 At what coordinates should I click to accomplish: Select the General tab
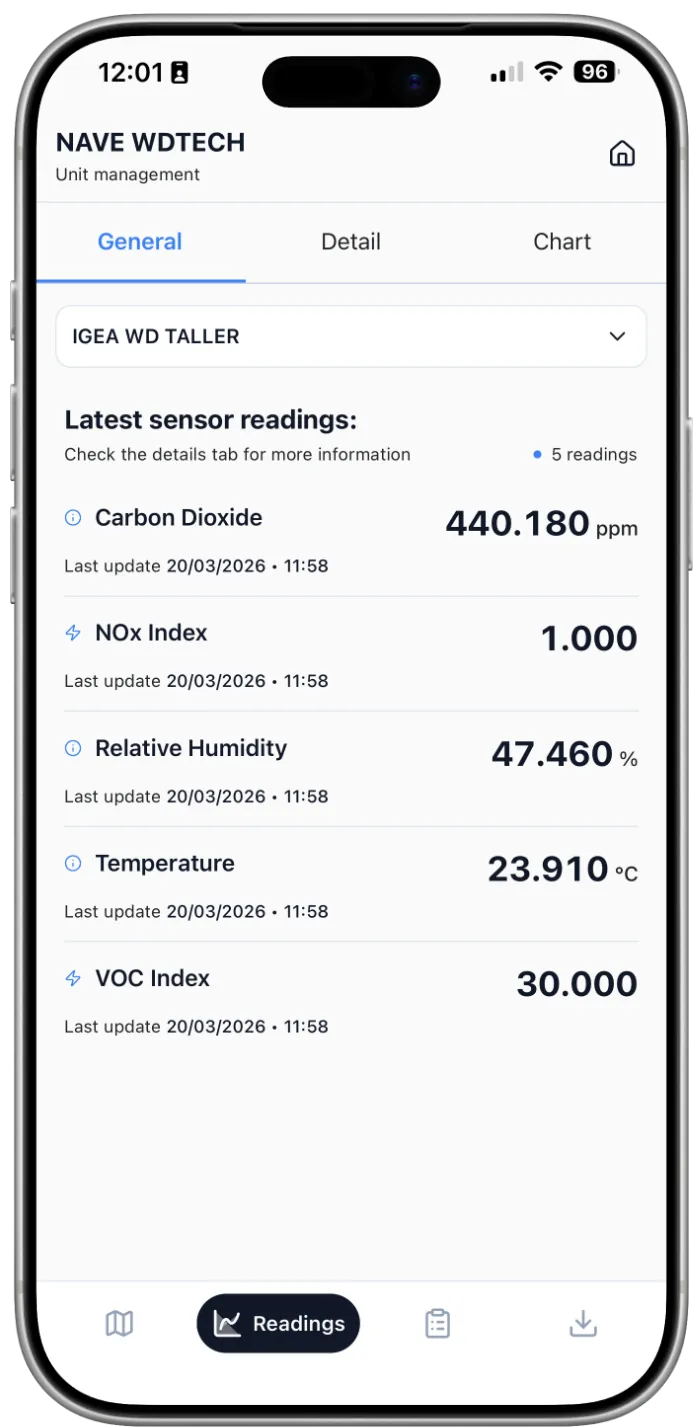click(140, 242)
